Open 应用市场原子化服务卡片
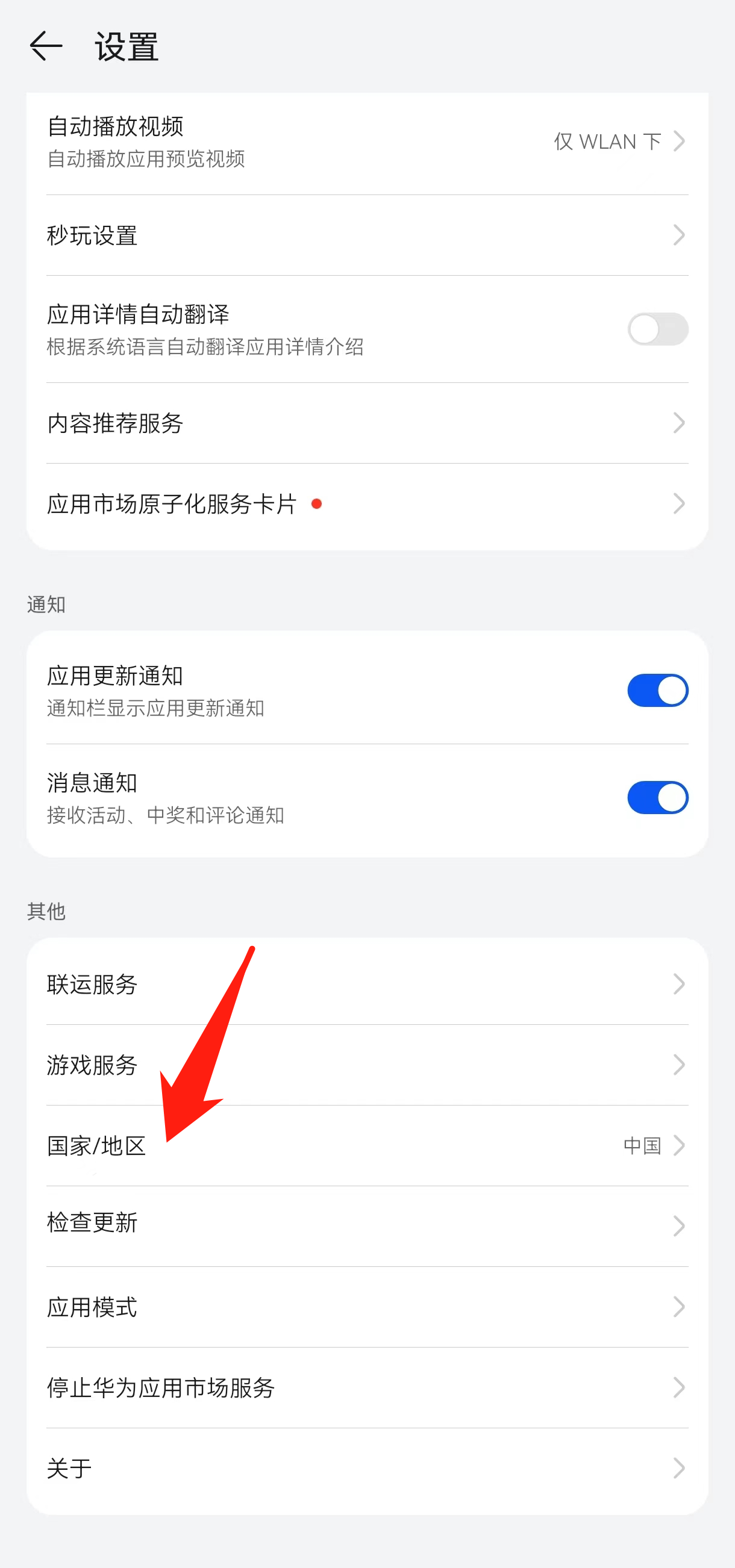 (366, 504)
